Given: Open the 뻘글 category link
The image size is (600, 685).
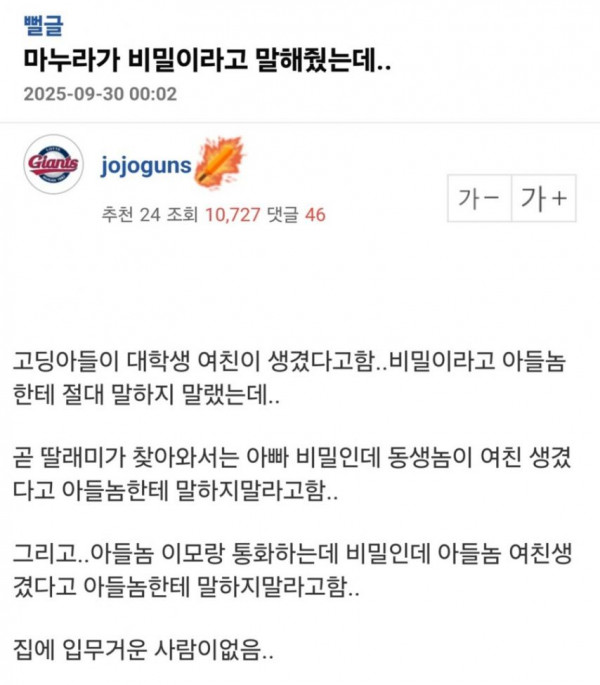Looking at the screenshot, I should 39,21.
